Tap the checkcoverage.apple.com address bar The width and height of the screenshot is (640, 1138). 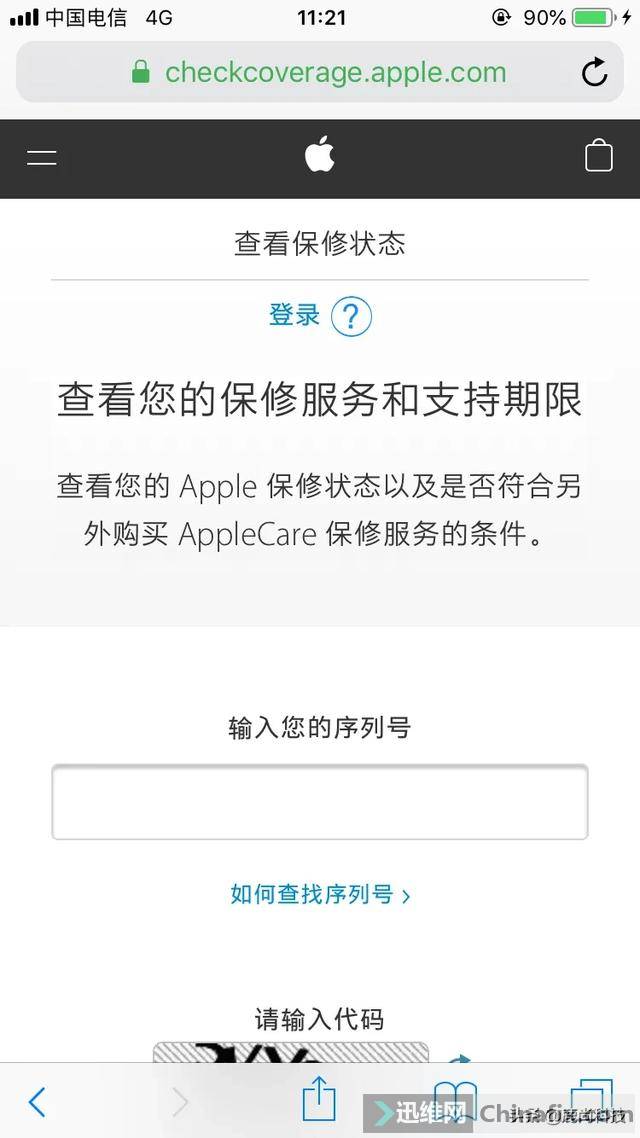[x=320, y=73]
